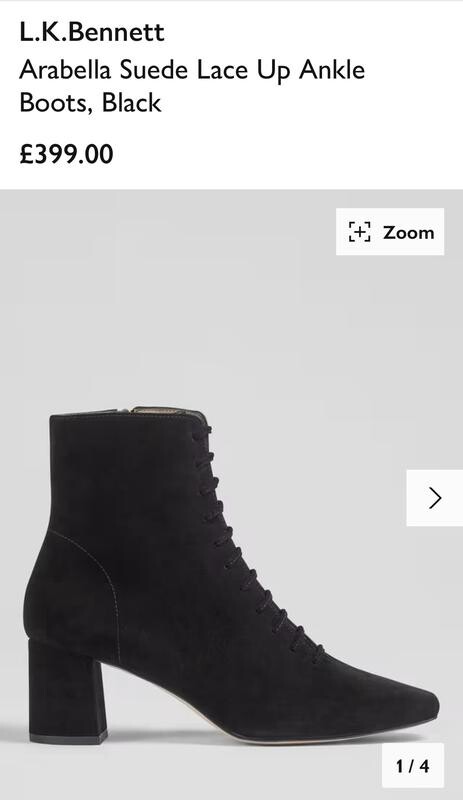Tap the Zoom button on the product image

390,232
